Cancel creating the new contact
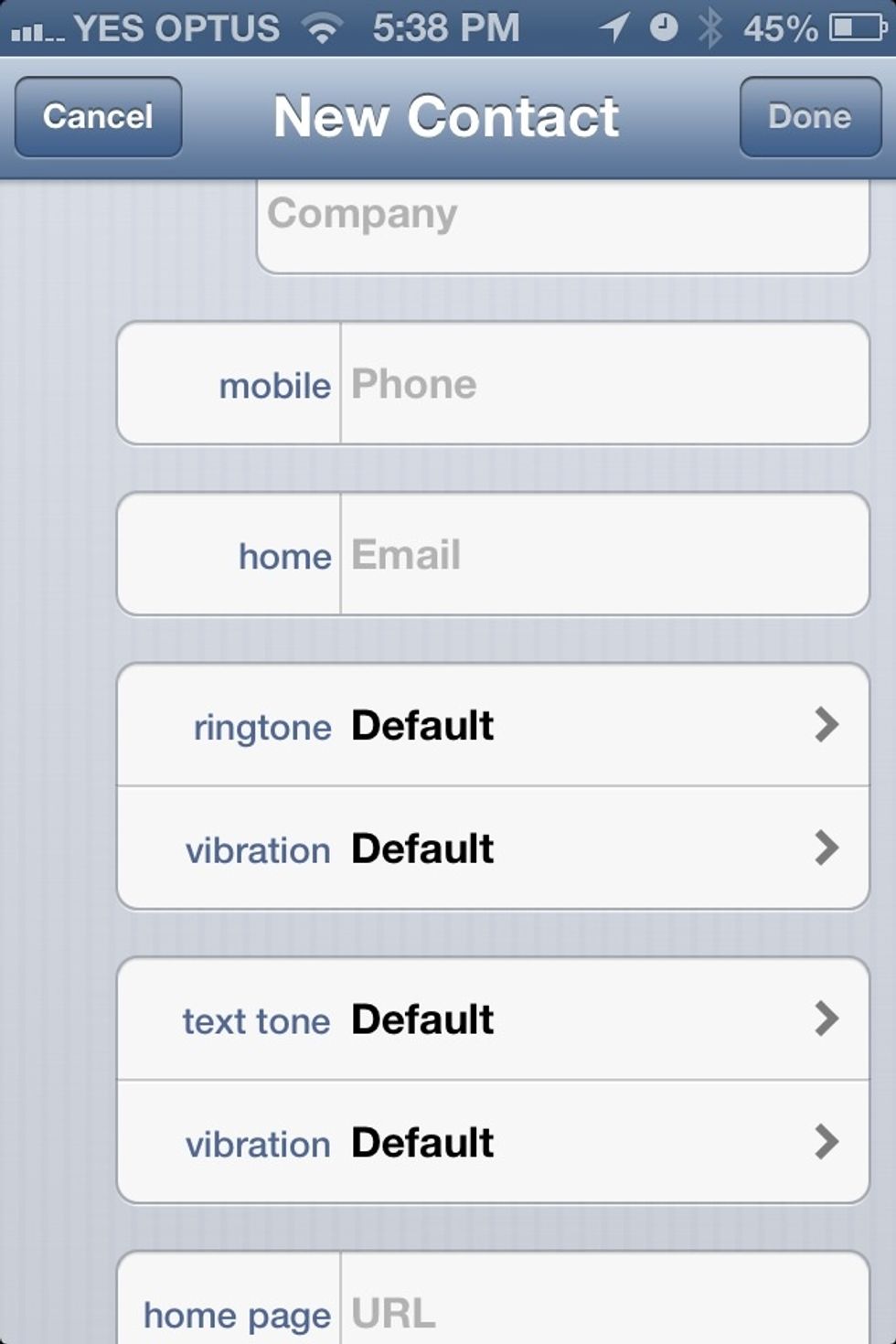Viewport: 896px width, 1344px height. (96, 116)
